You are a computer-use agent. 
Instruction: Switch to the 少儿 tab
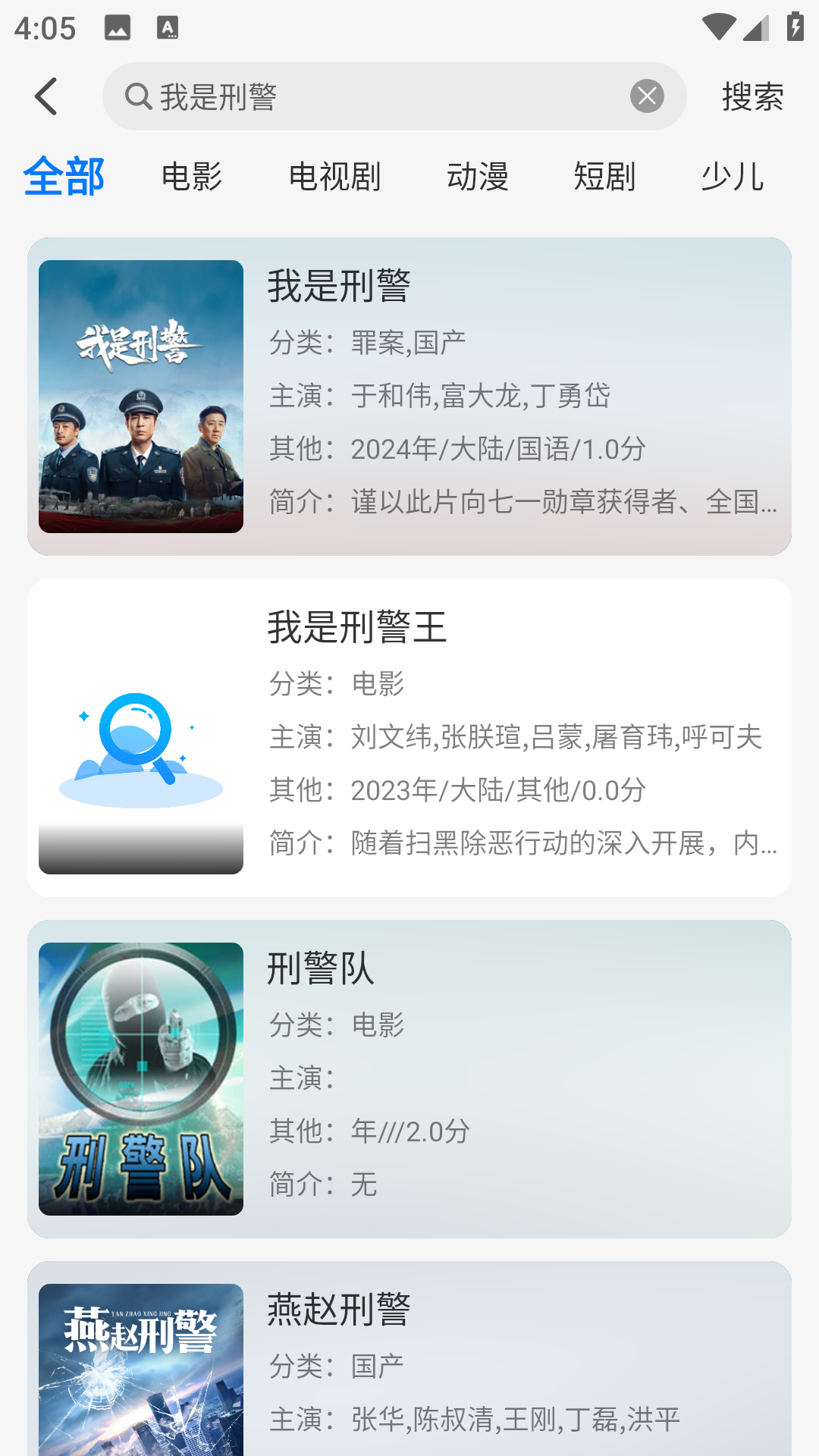point(732,176)
